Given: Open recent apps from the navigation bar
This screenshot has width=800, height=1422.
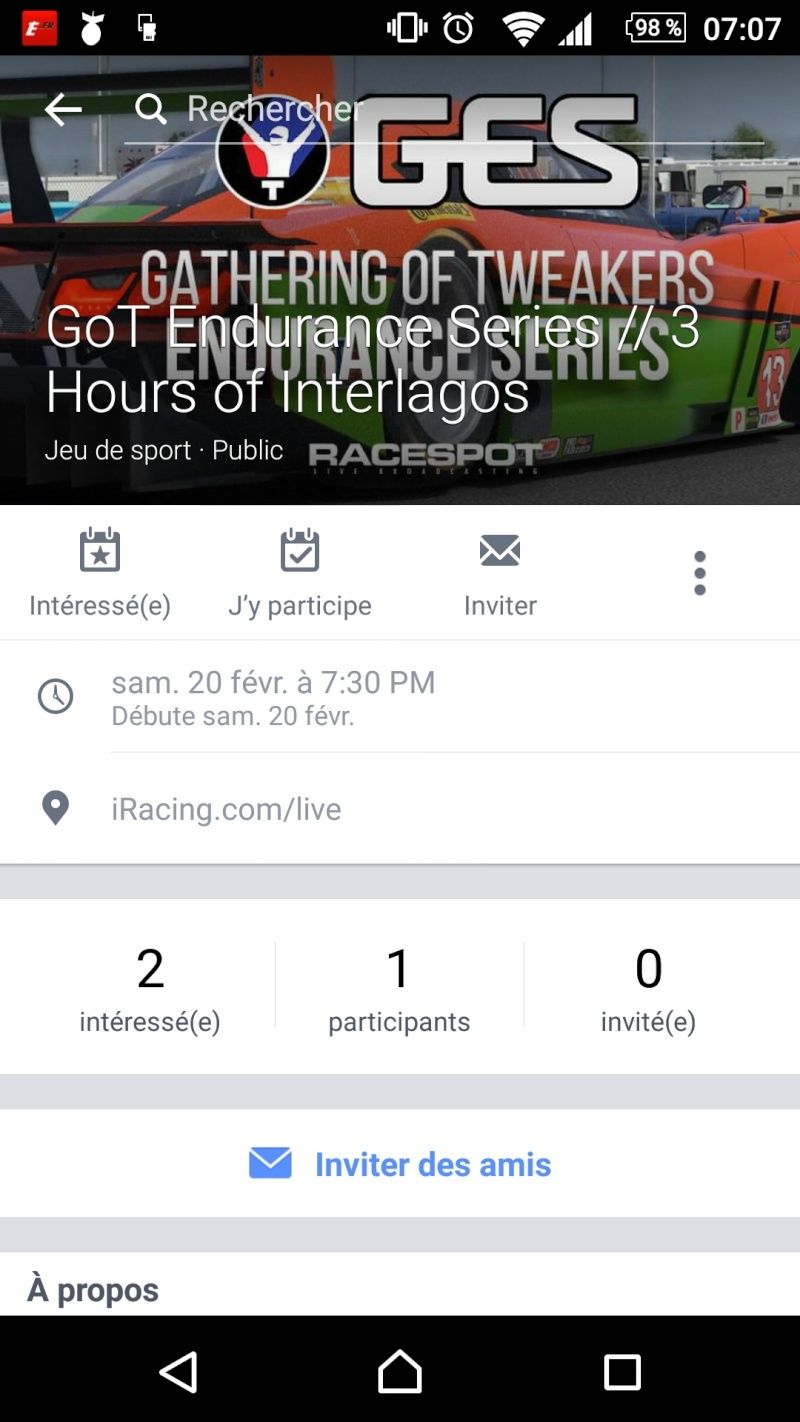Looking at the screenshot, I should coord(622,1372).
